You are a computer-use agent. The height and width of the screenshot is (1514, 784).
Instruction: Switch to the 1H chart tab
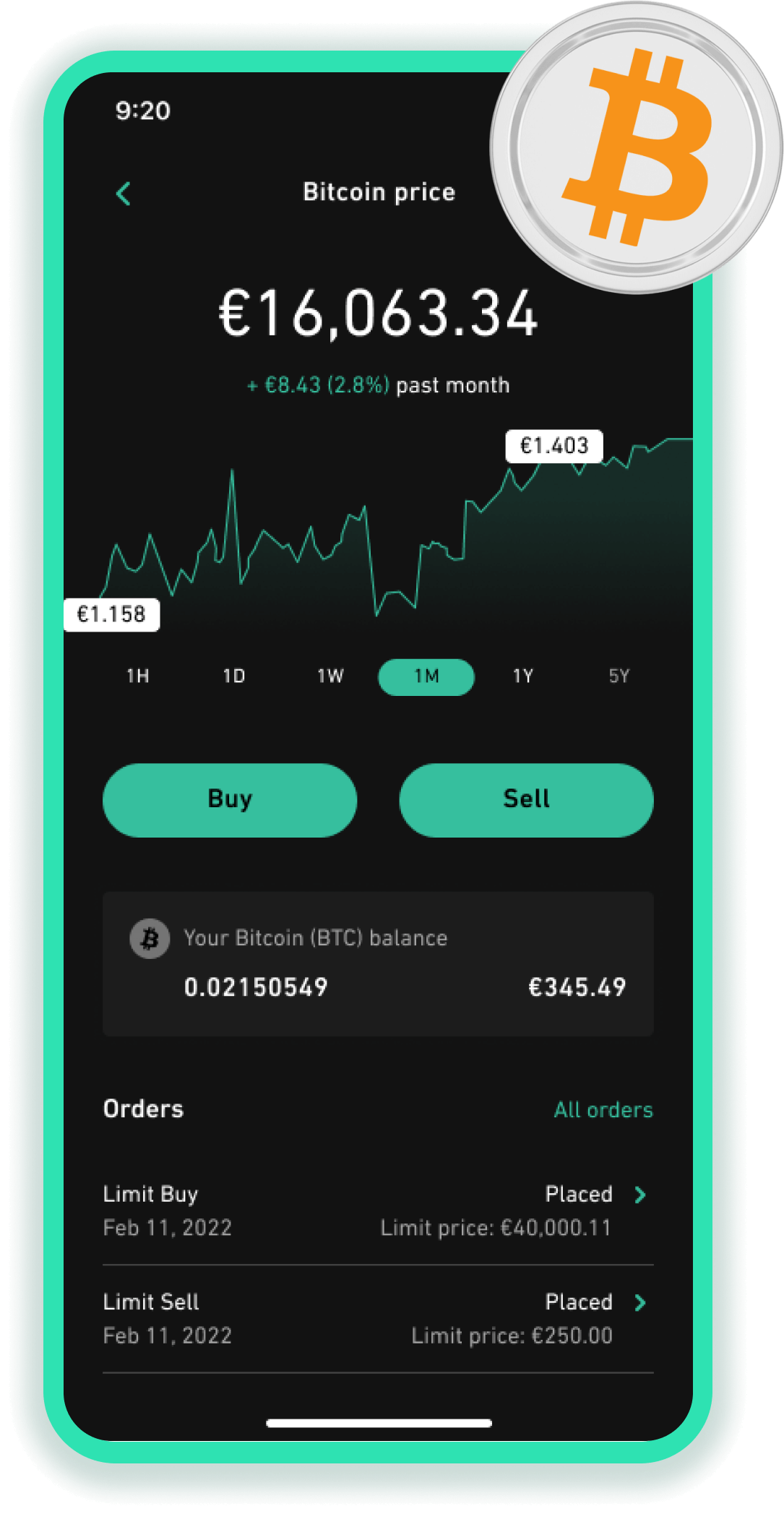pyautogui.click(x=139, y=676)
